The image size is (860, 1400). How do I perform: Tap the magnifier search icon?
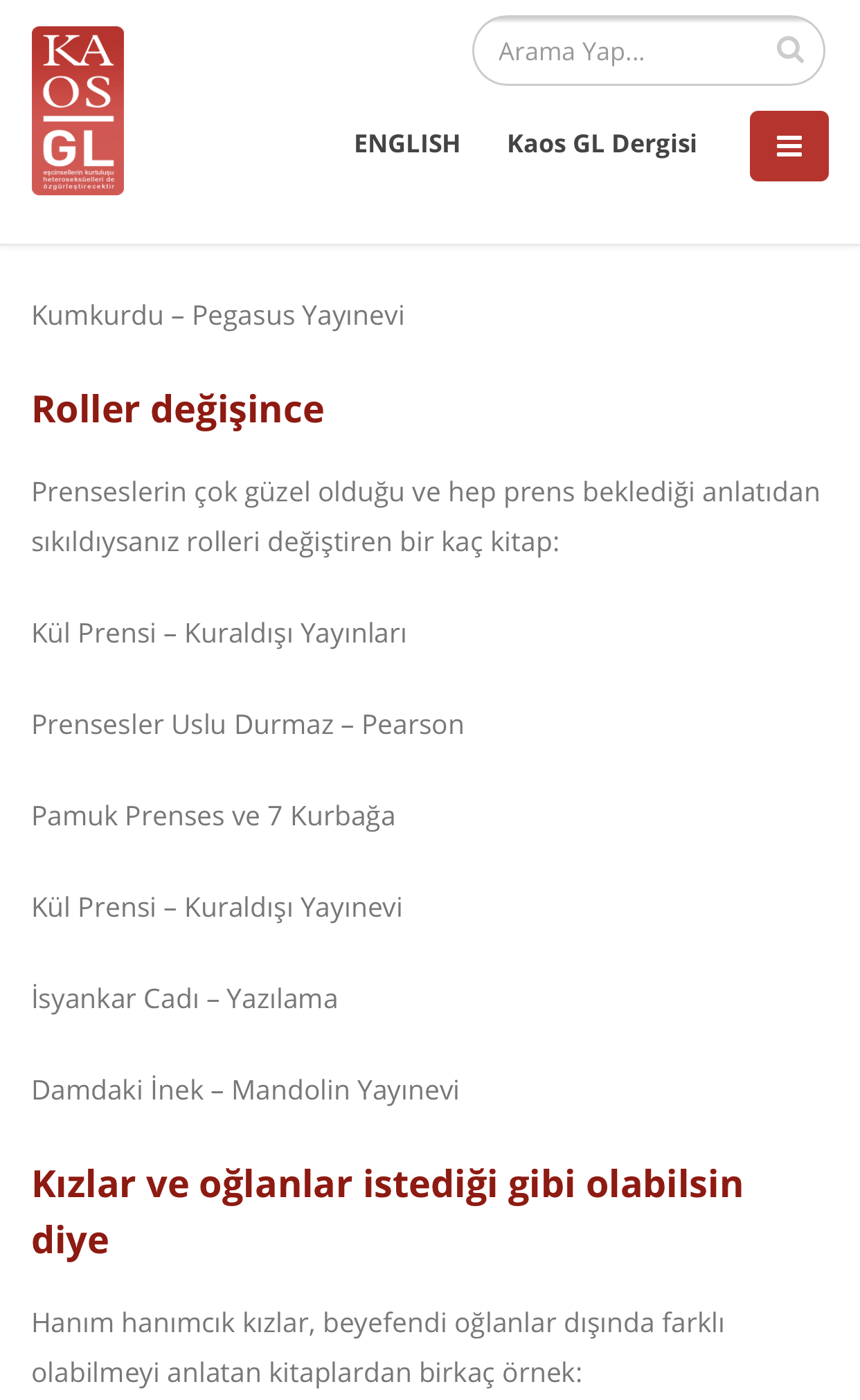coord(789,50)
